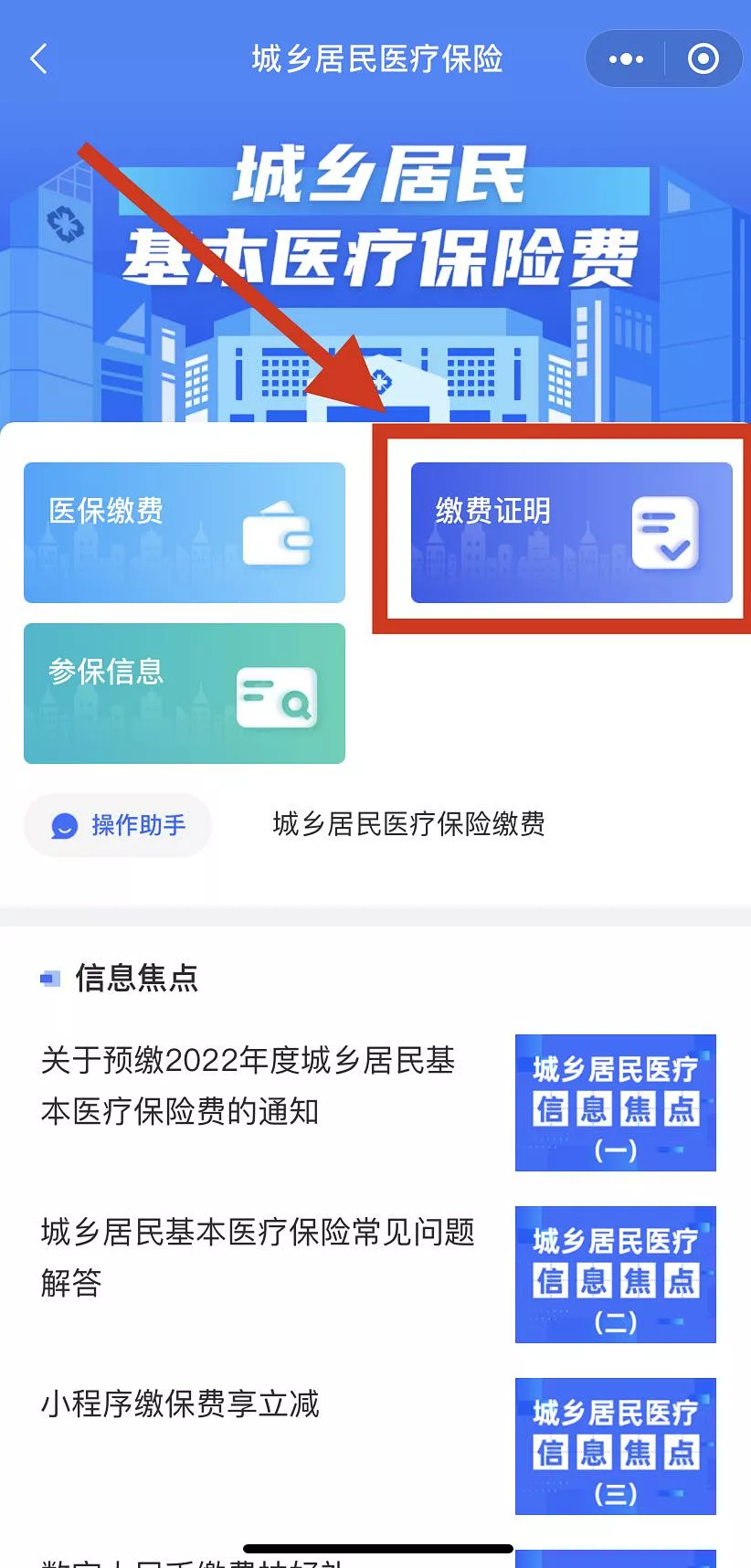Image resolution: width=751 pixels, height=1568 pixels.
Task: Open the mini program three-dot menu
Action: (x=626, y=59)
